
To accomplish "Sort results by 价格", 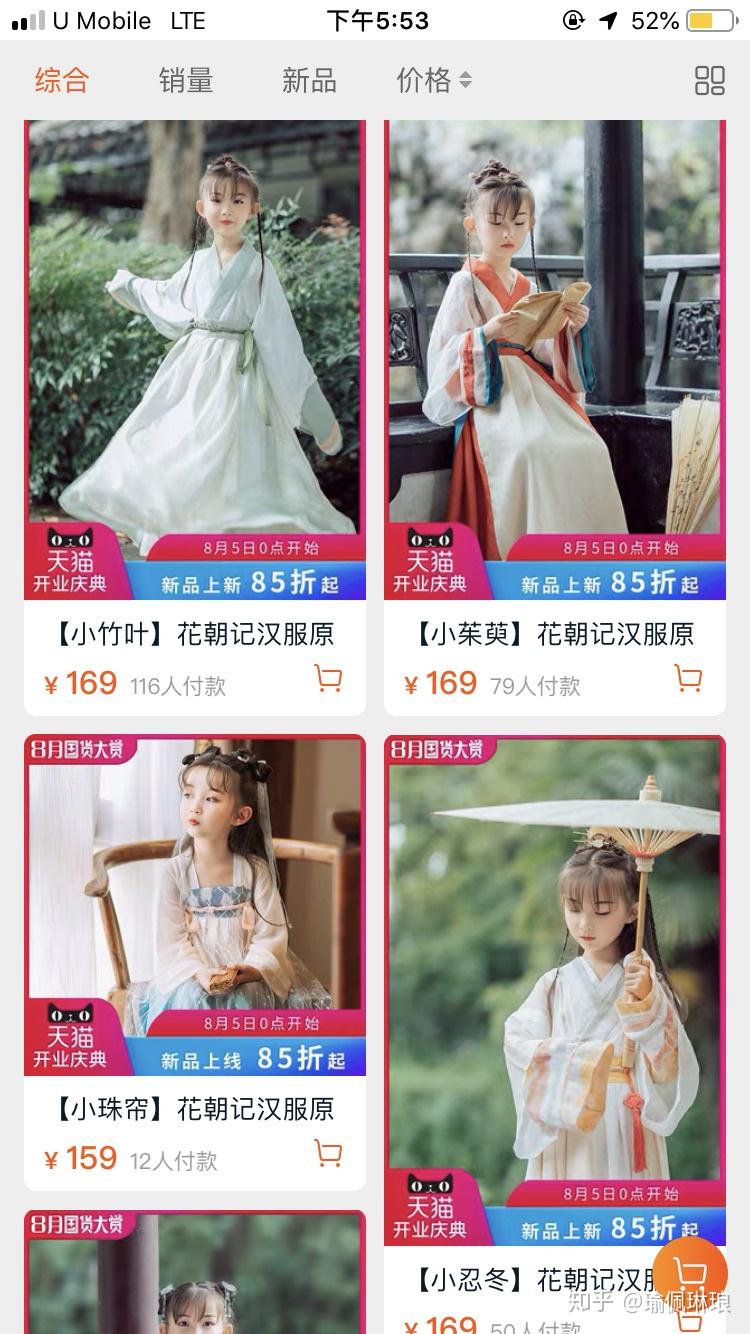I will coord(433,81).
